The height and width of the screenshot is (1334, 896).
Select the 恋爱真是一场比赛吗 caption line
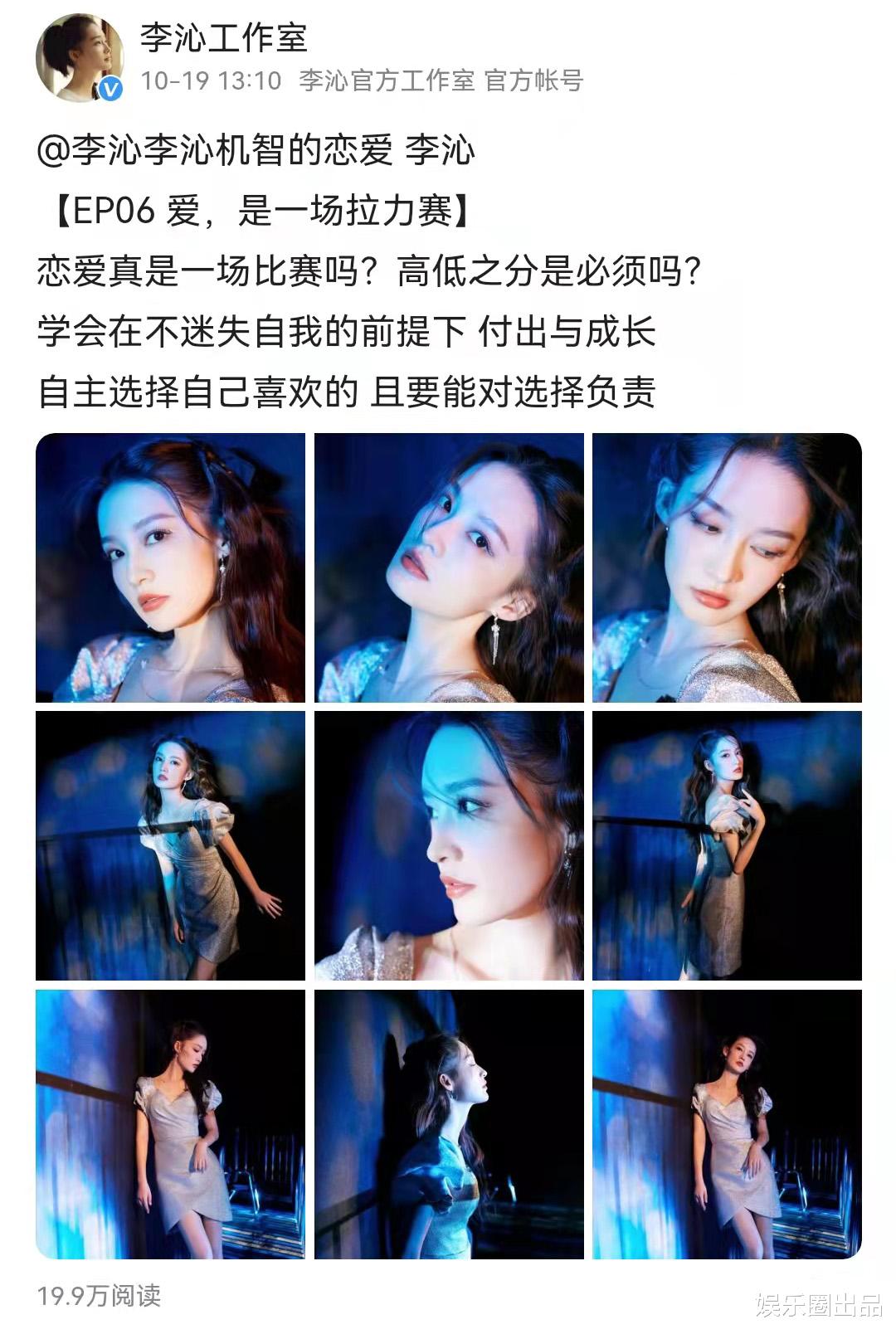click(x=372, y=270)
